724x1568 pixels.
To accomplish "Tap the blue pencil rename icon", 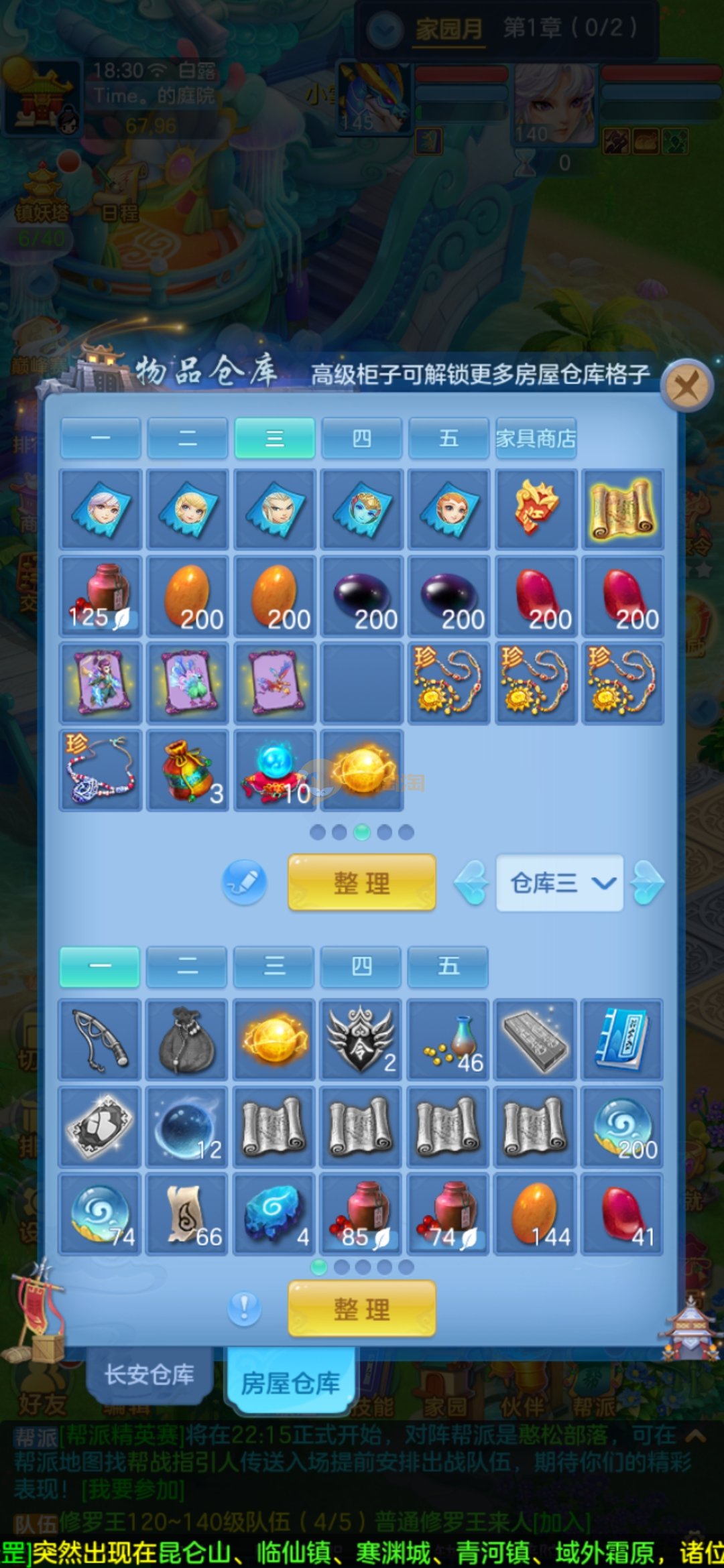I will [x=244, y=883].
